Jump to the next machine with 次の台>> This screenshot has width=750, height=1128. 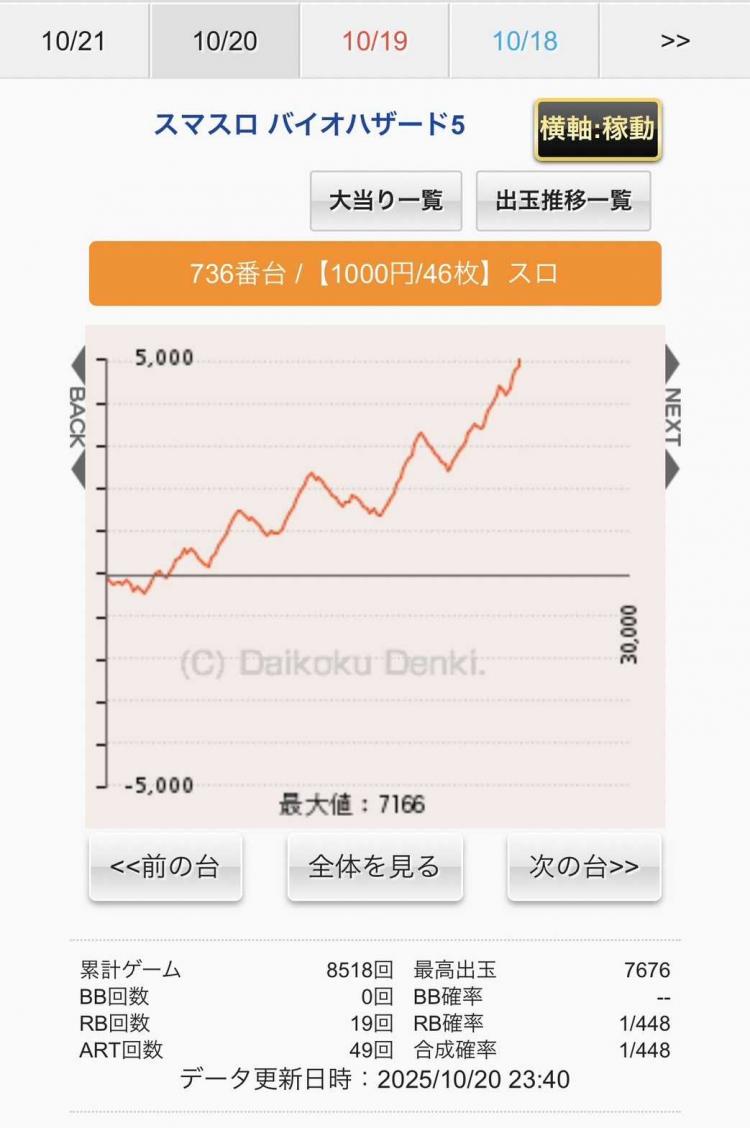point(584,866)
